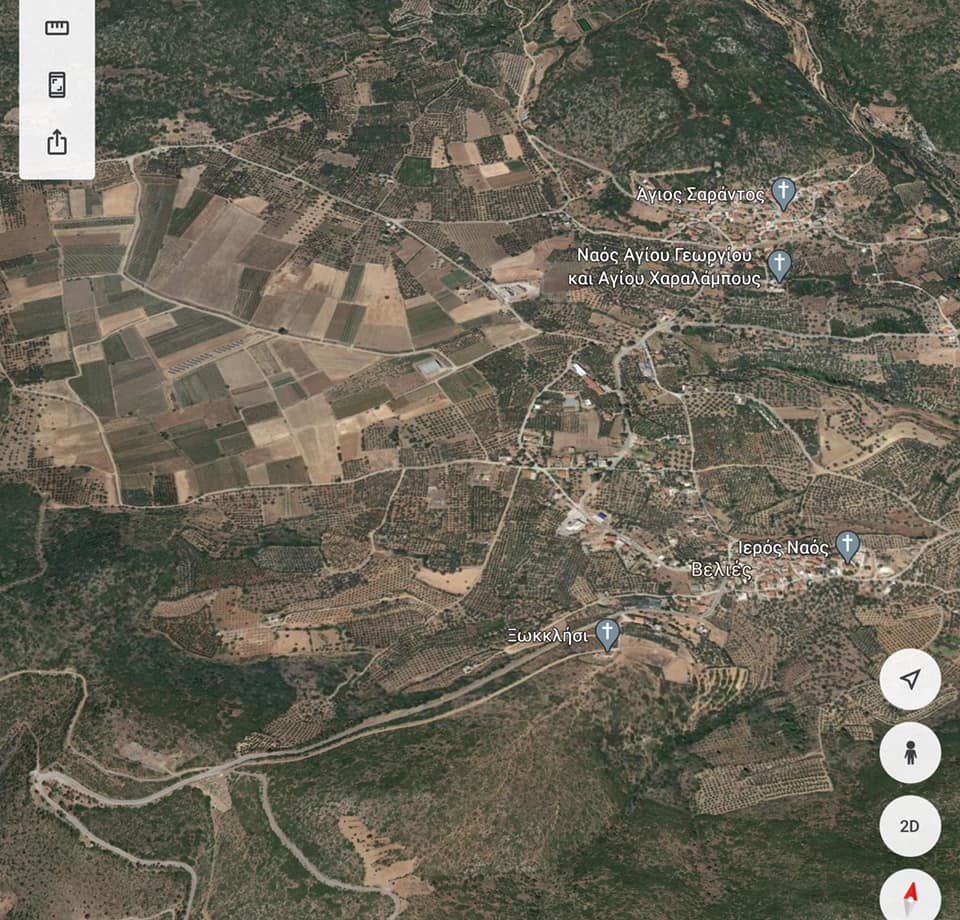Viewport: 960px width, 920px height.
Task: Open the Ιερός Ναός church pin
Action: pyautogui.click(x=847, y=545)
